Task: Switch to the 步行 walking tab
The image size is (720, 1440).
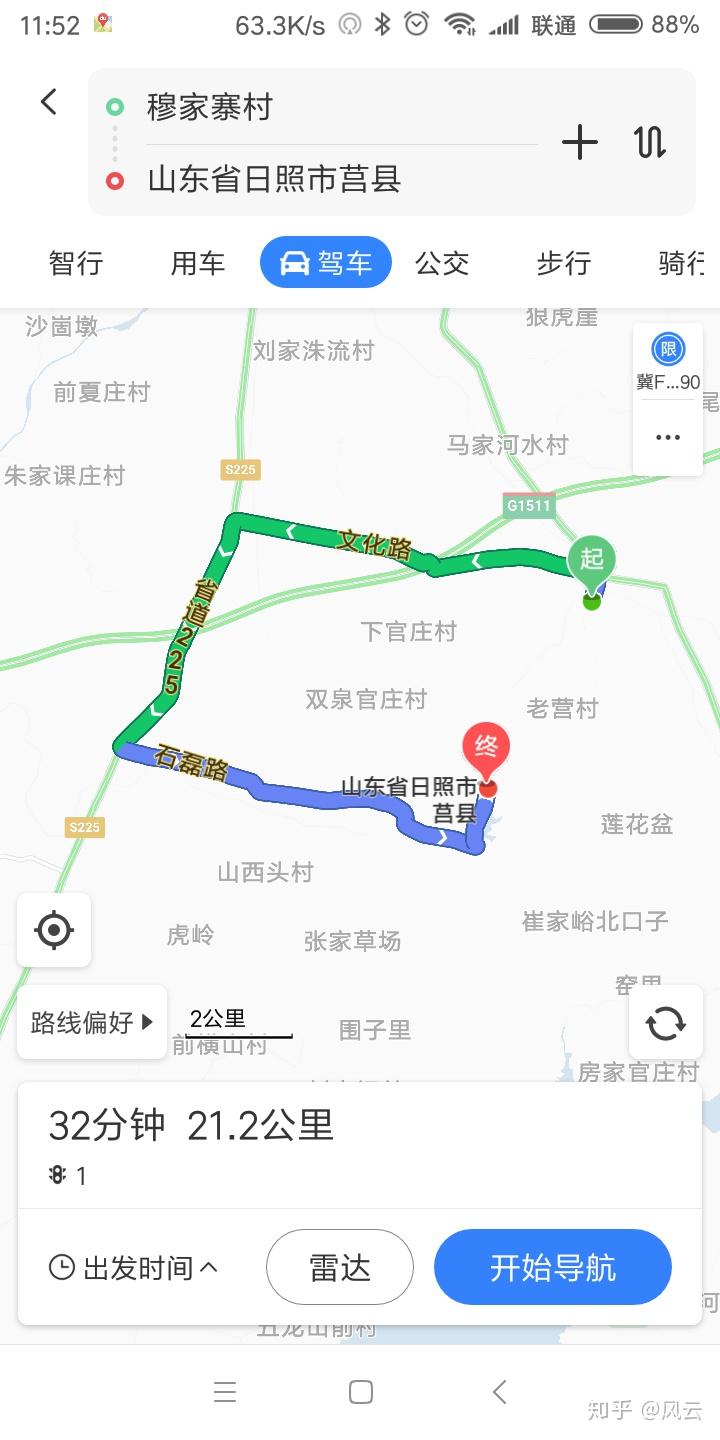Action: [564, 263]
